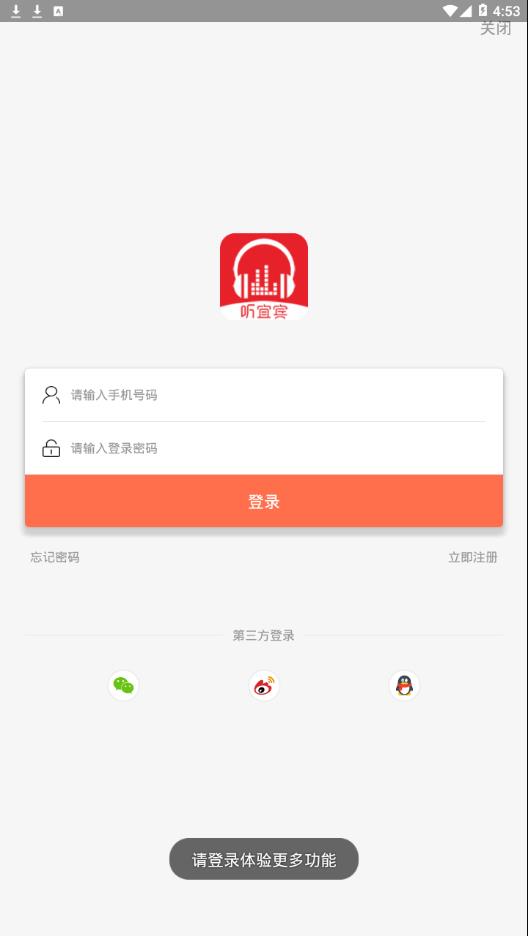Focus the phone number field 请输入手机号码
The height and width of the screenshot is (936, 528).
pyautogui.click(x=264, y=395)
